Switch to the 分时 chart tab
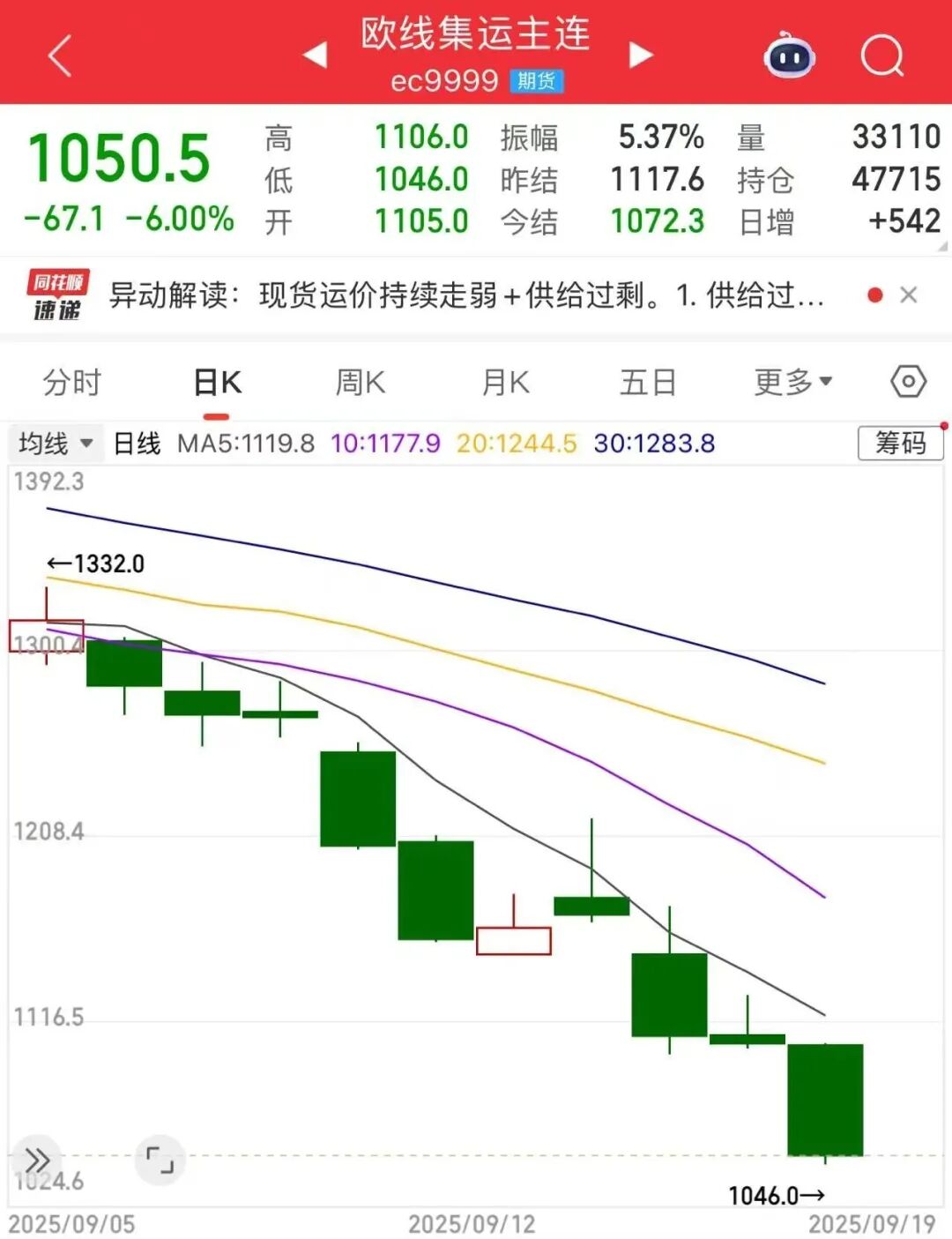 tap(72, 383)
